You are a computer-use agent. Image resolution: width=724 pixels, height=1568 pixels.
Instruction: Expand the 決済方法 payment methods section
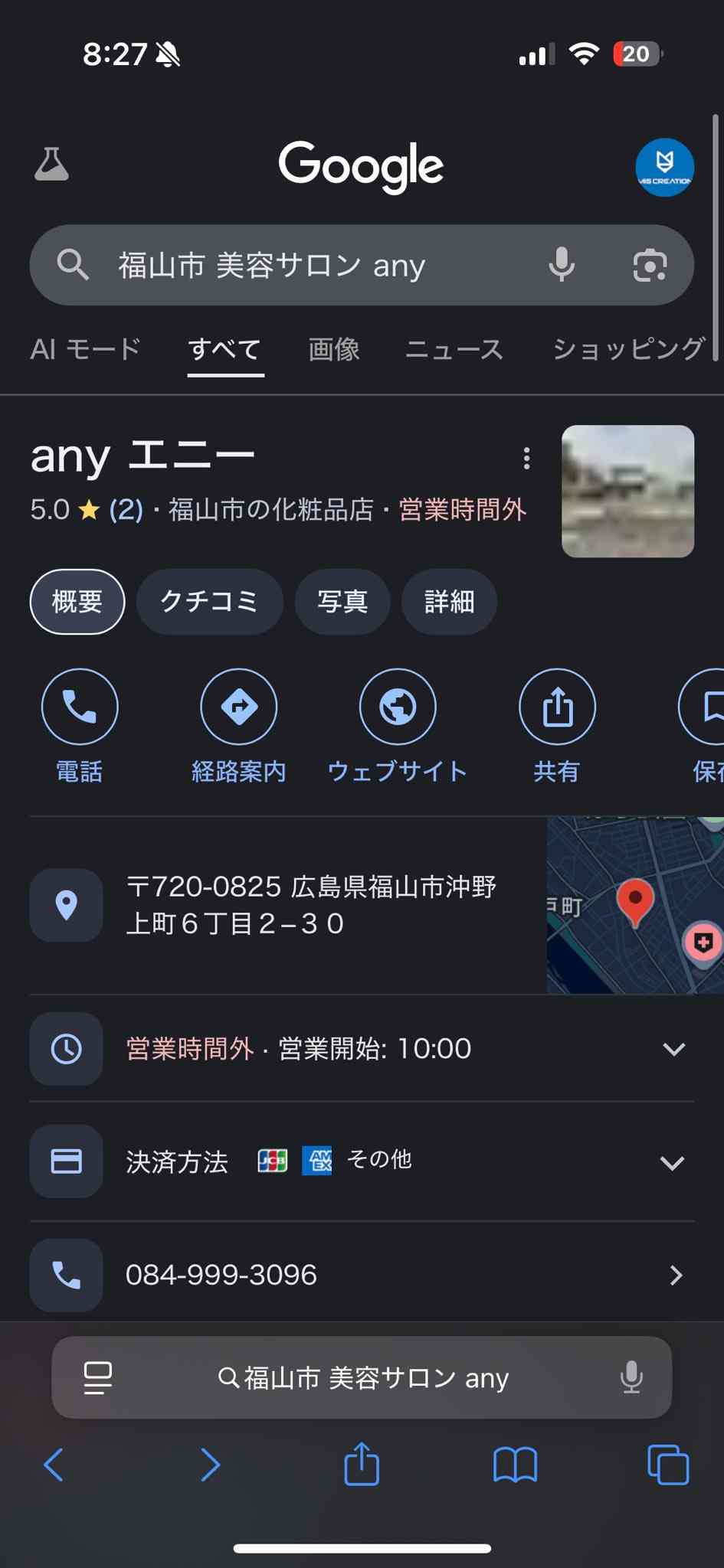click(673, 1161)
